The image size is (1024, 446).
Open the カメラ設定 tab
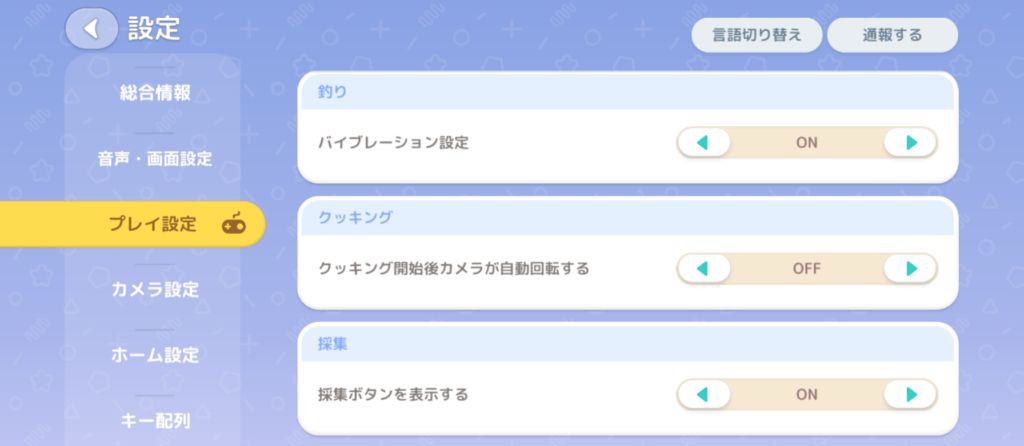tap(155, 290)
